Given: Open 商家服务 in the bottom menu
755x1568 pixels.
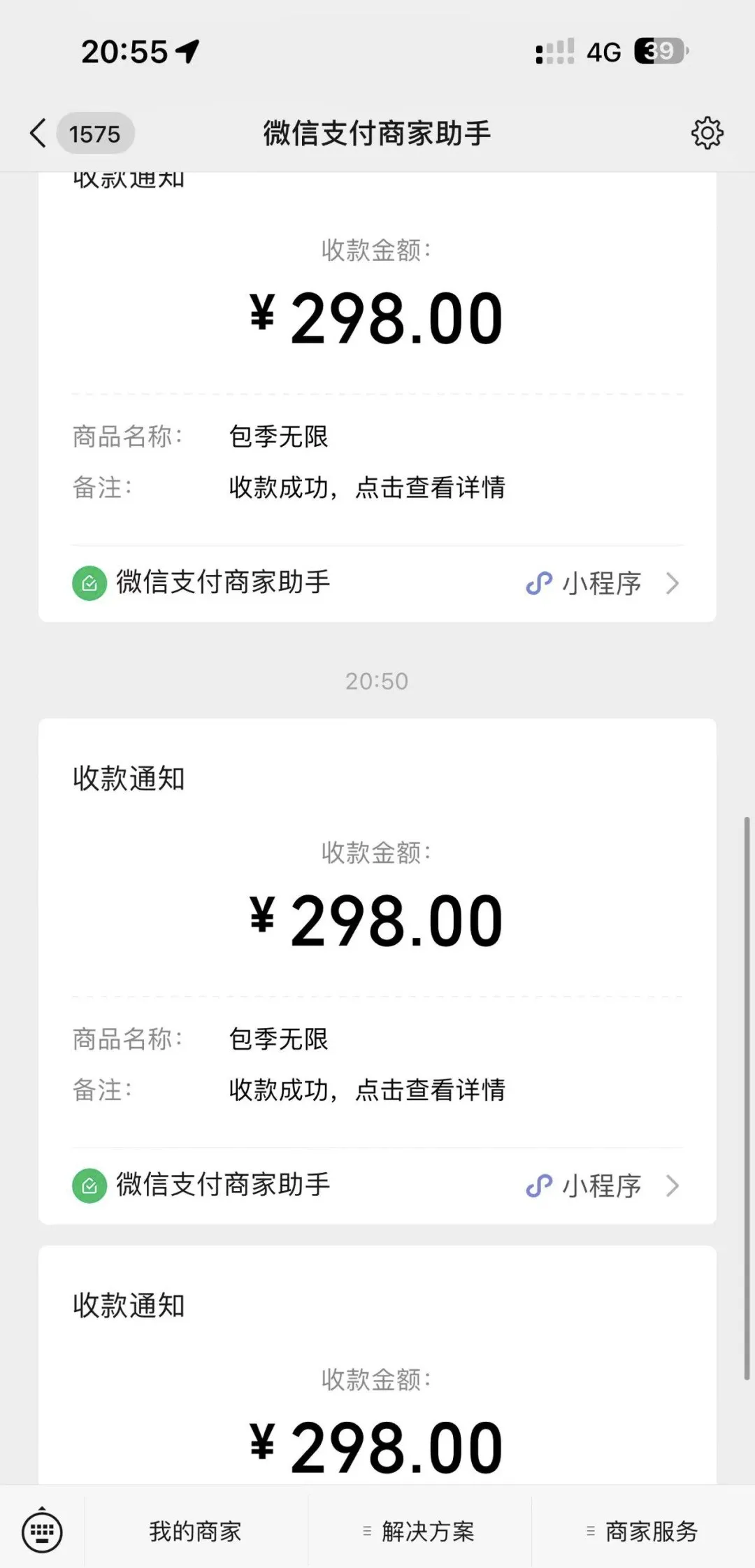Looking at the screenshot, I should tap(653, 1532).
